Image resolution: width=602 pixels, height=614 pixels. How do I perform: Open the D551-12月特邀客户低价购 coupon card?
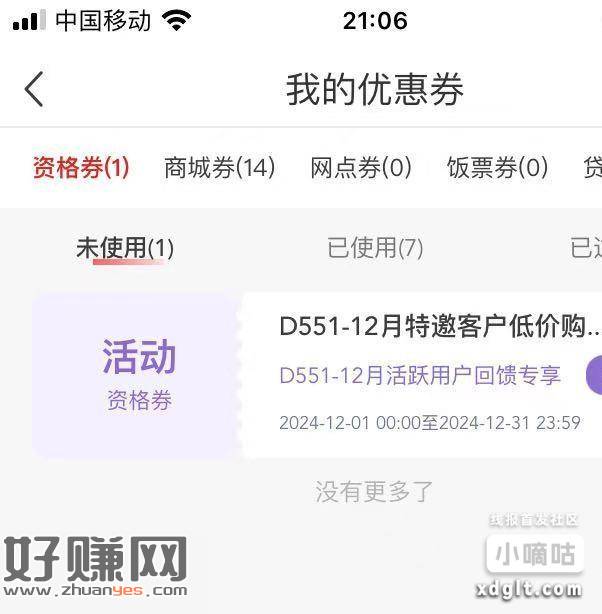[420, 375]
